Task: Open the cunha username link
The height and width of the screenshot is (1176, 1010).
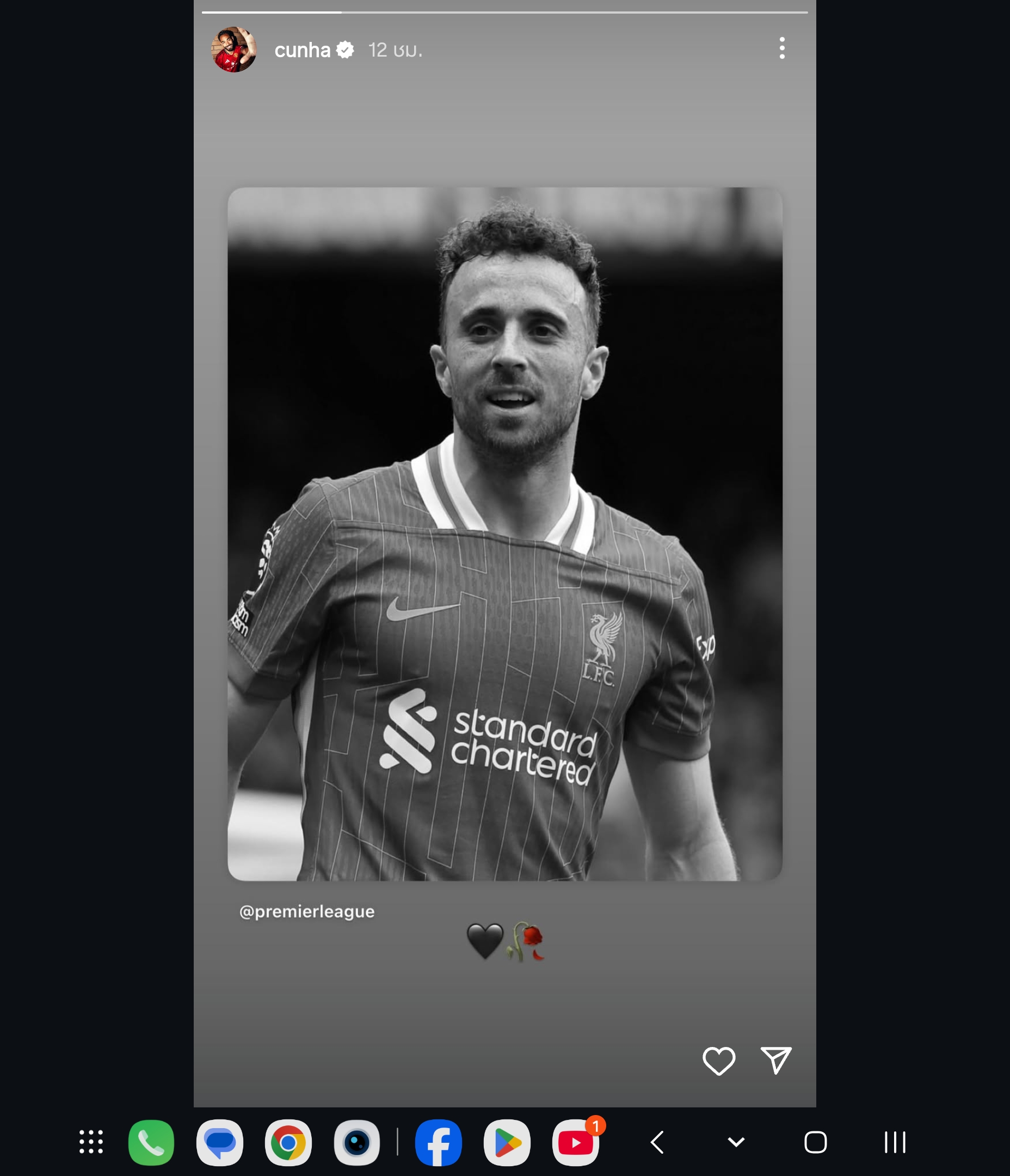Action: click(x=302, y=50)
